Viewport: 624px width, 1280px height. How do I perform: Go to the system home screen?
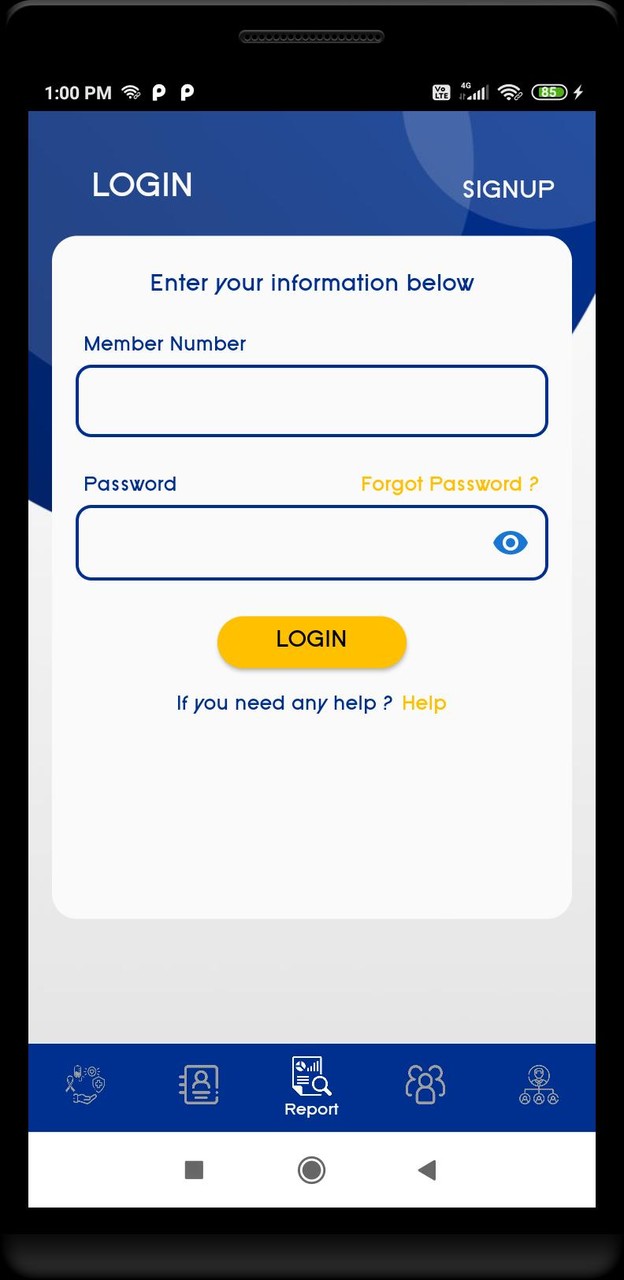311,1170
